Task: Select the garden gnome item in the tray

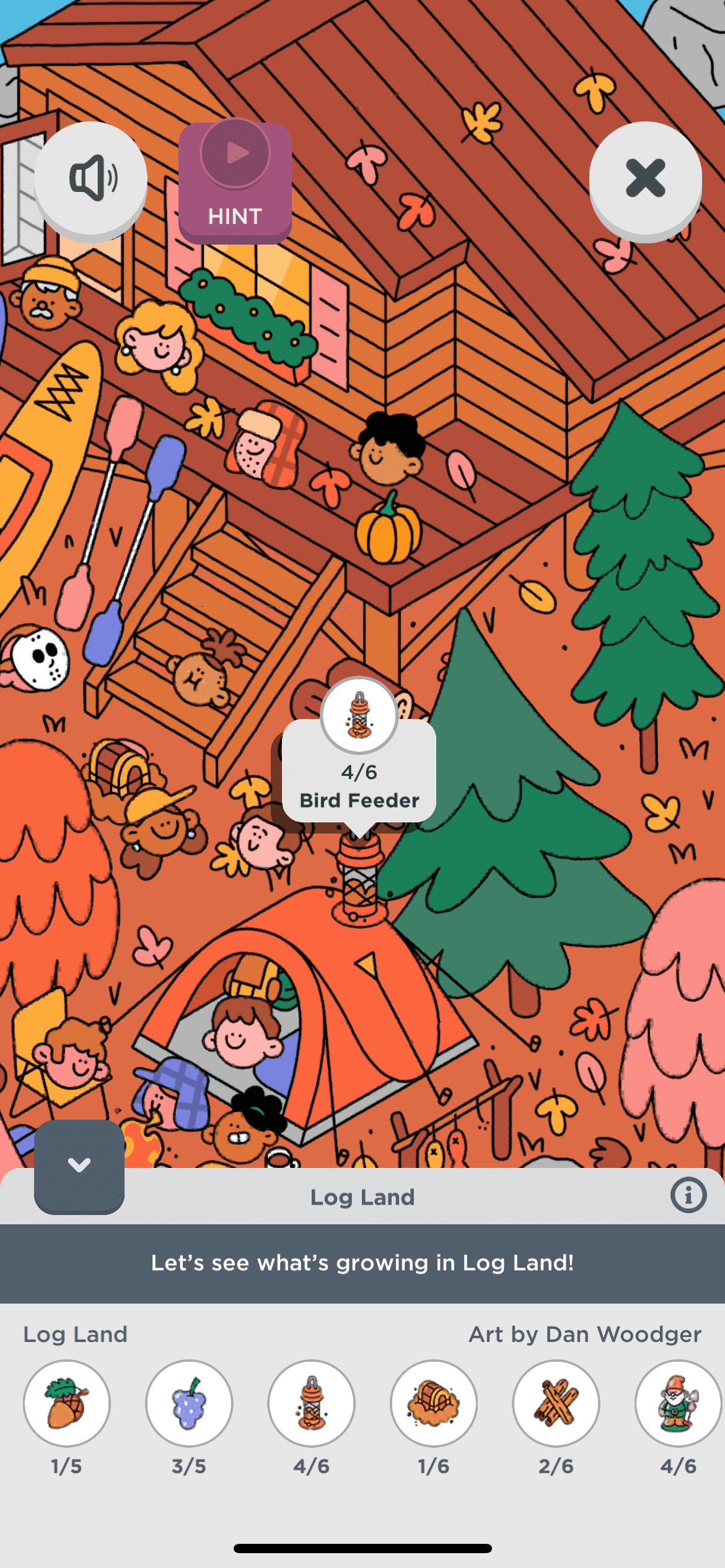Action: (x=678, y=1403)
